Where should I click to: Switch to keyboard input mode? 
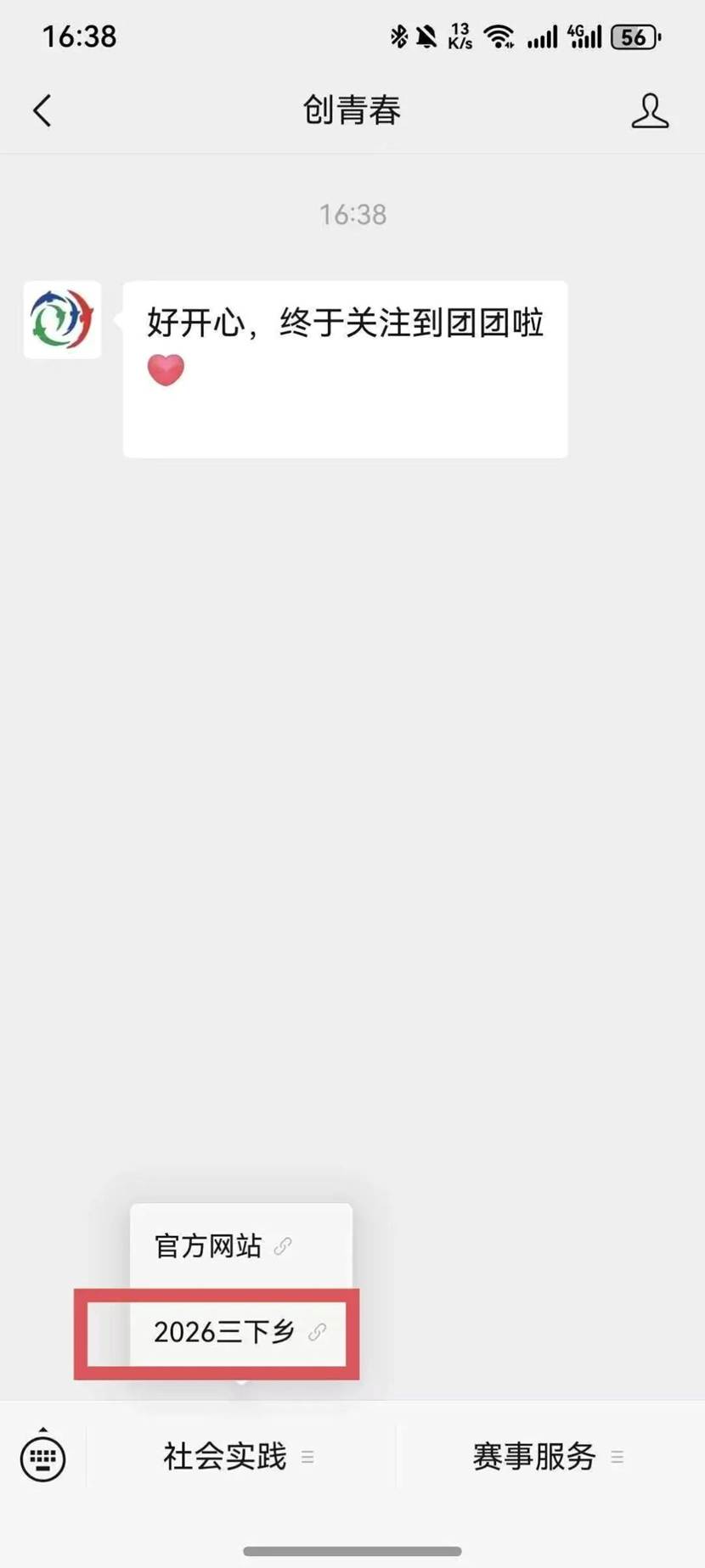42,1457
